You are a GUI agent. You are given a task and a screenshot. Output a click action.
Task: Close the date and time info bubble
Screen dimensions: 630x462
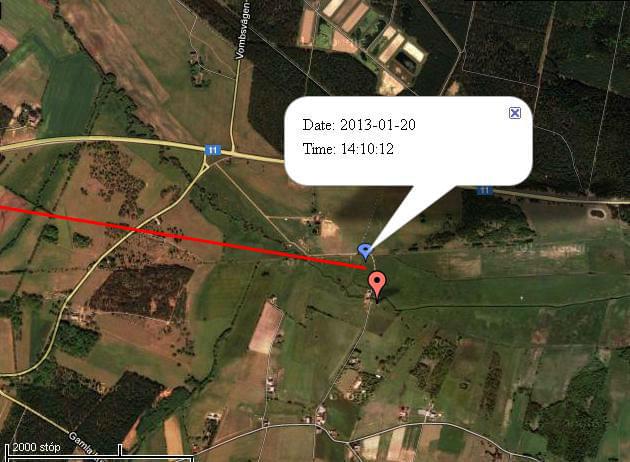tap(515, 113)
